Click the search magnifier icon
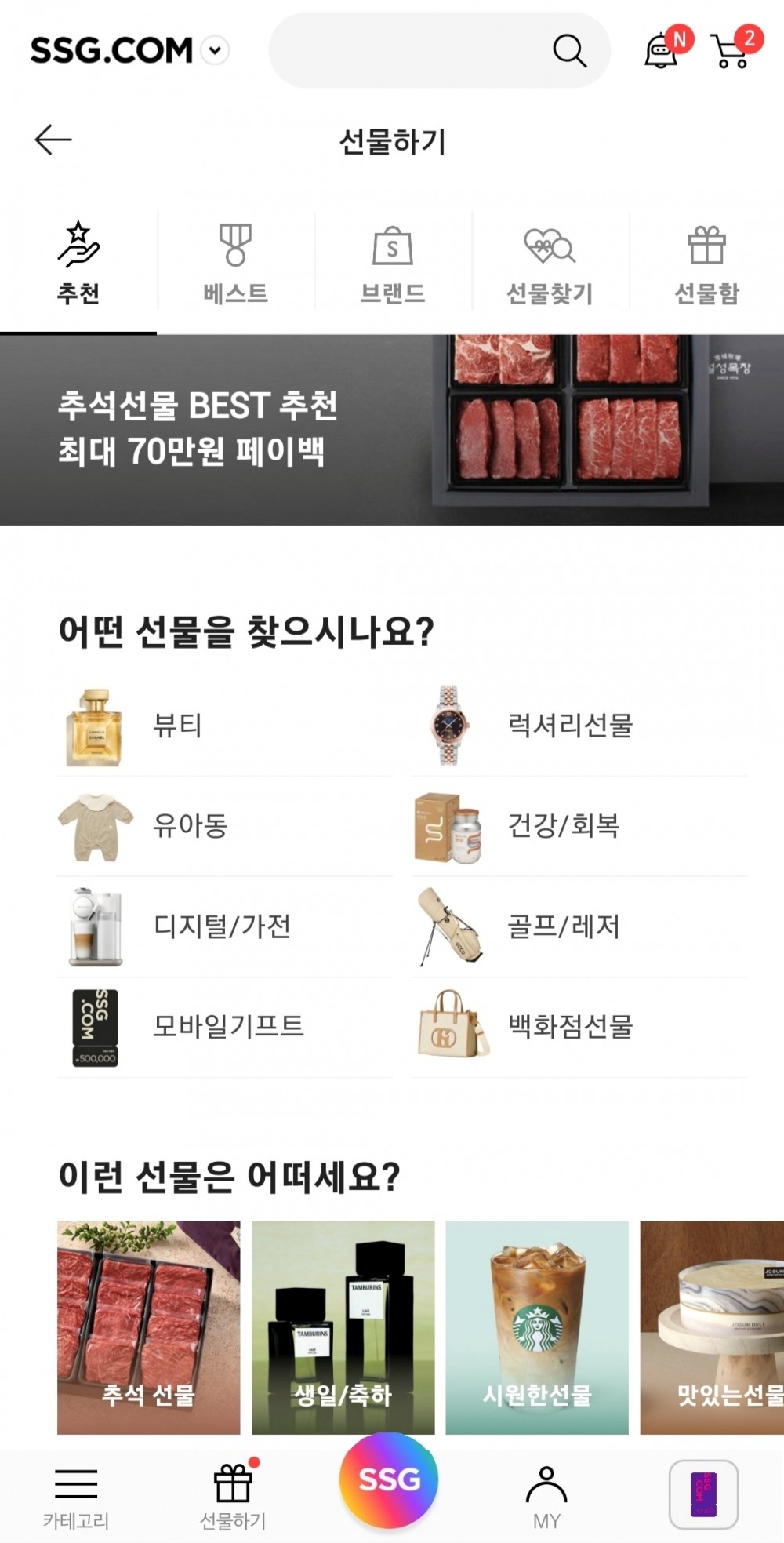Screen dimensions: 784x1543 pyautogui.click(x=570, y=50)
